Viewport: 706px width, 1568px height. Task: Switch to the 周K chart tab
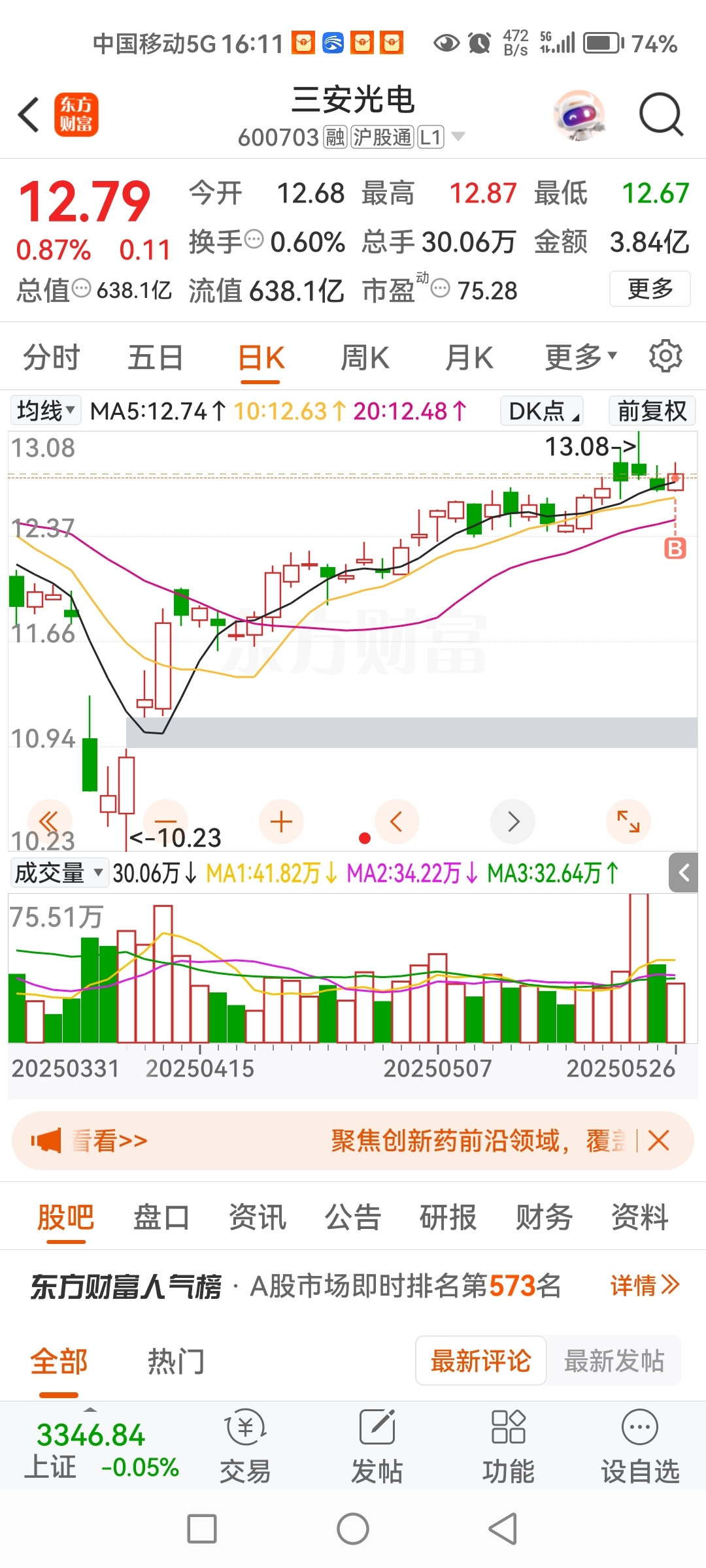point(365,357)
